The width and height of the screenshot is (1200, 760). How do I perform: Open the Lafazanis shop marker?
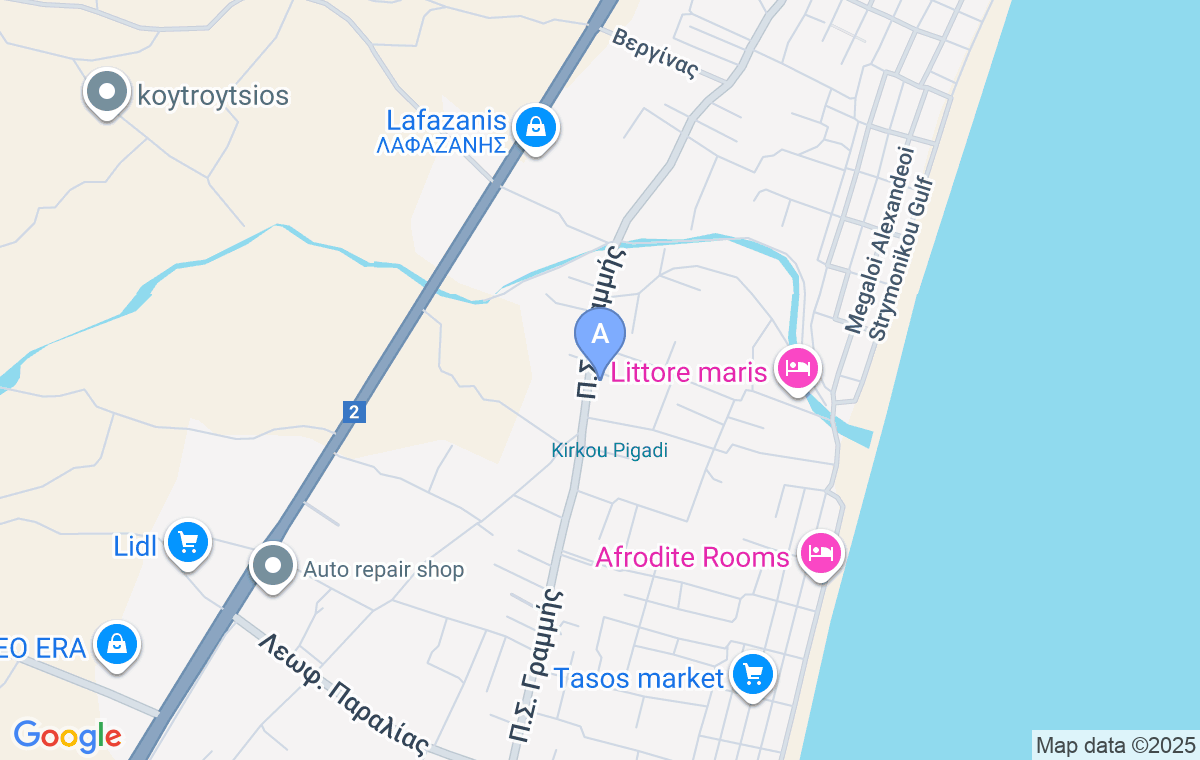[536, 127]
